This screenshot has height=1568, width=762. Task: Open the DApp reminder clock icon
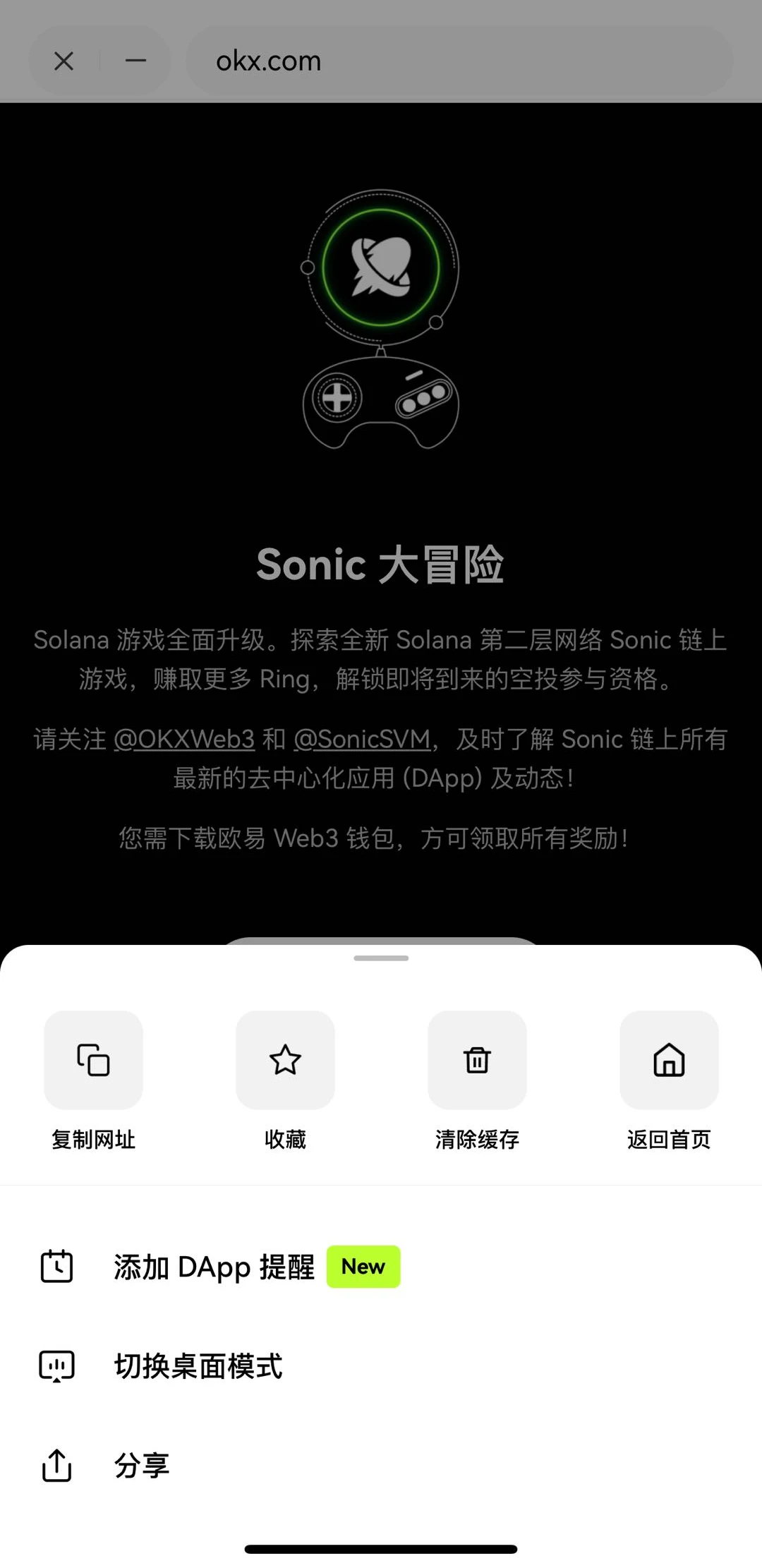56,1266
